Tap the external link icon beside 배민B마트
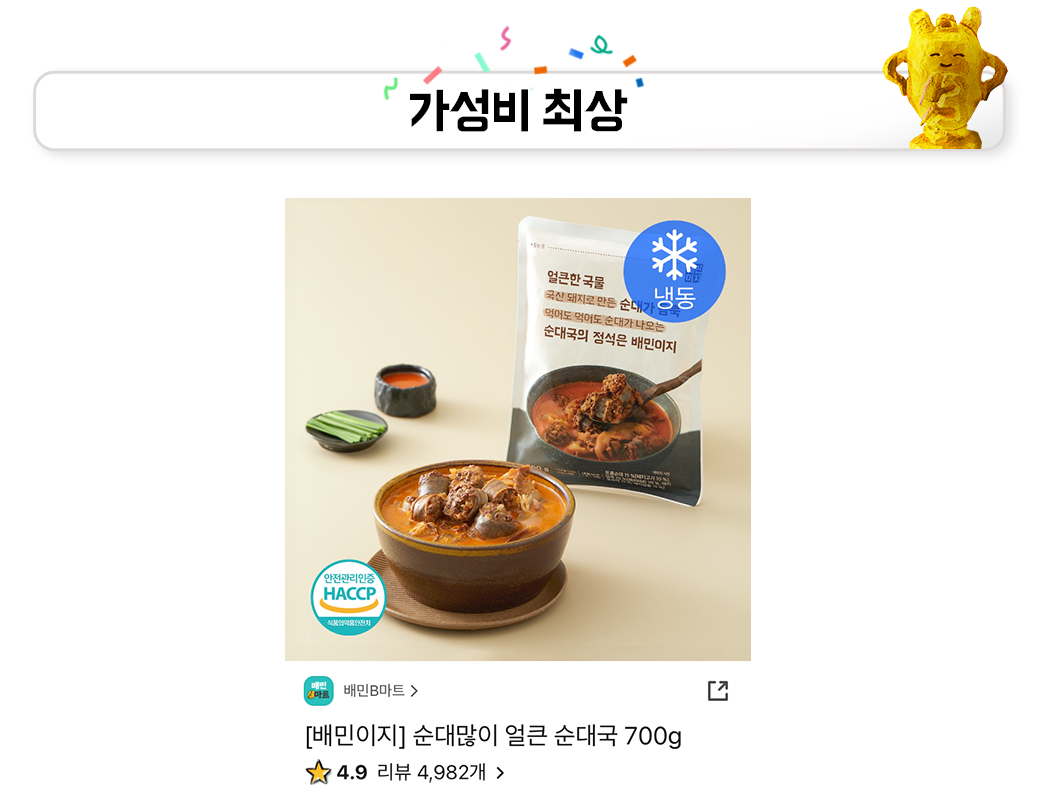This screenshot has height=800, width=1050. pyautogui.click(x=718, y=691)
